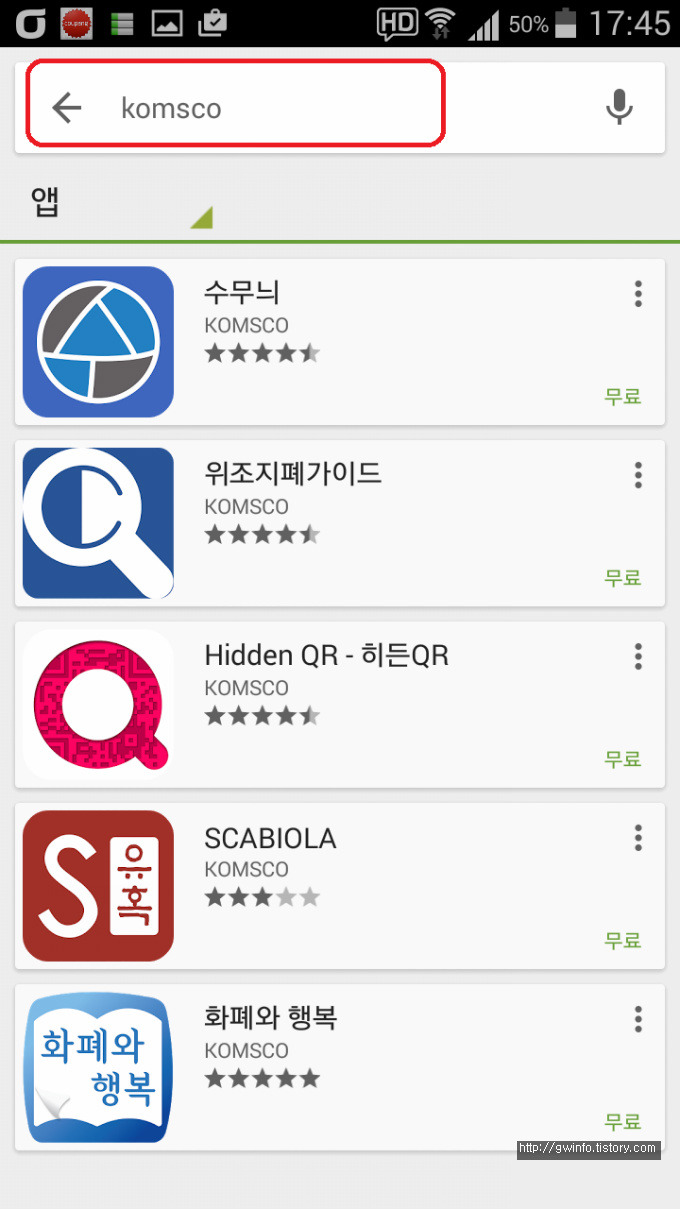The image size is (680, 1209).
Task: Open the SCABIOLA app result
Action: tap(340, 886)
